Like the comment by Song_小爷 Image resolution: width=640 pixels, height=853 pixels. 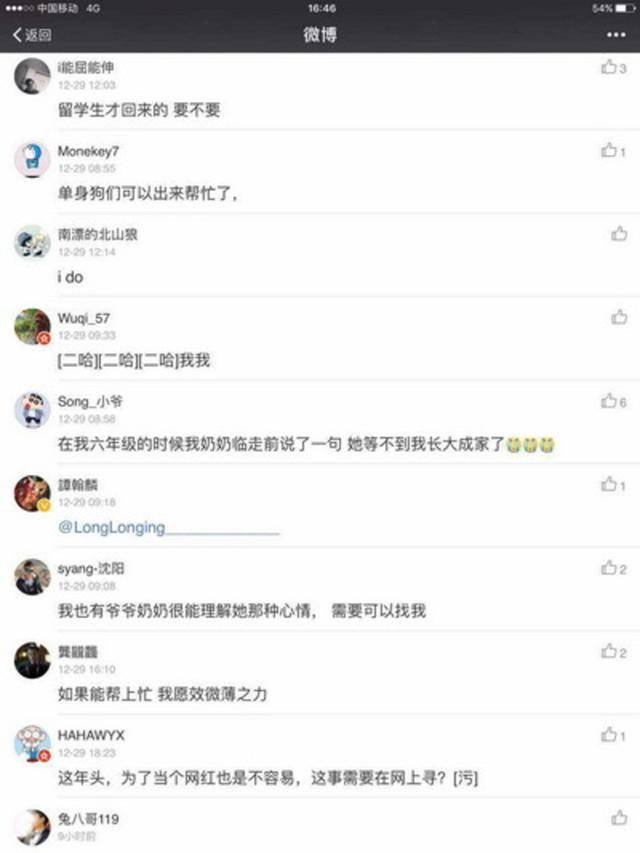coord(610,401)
